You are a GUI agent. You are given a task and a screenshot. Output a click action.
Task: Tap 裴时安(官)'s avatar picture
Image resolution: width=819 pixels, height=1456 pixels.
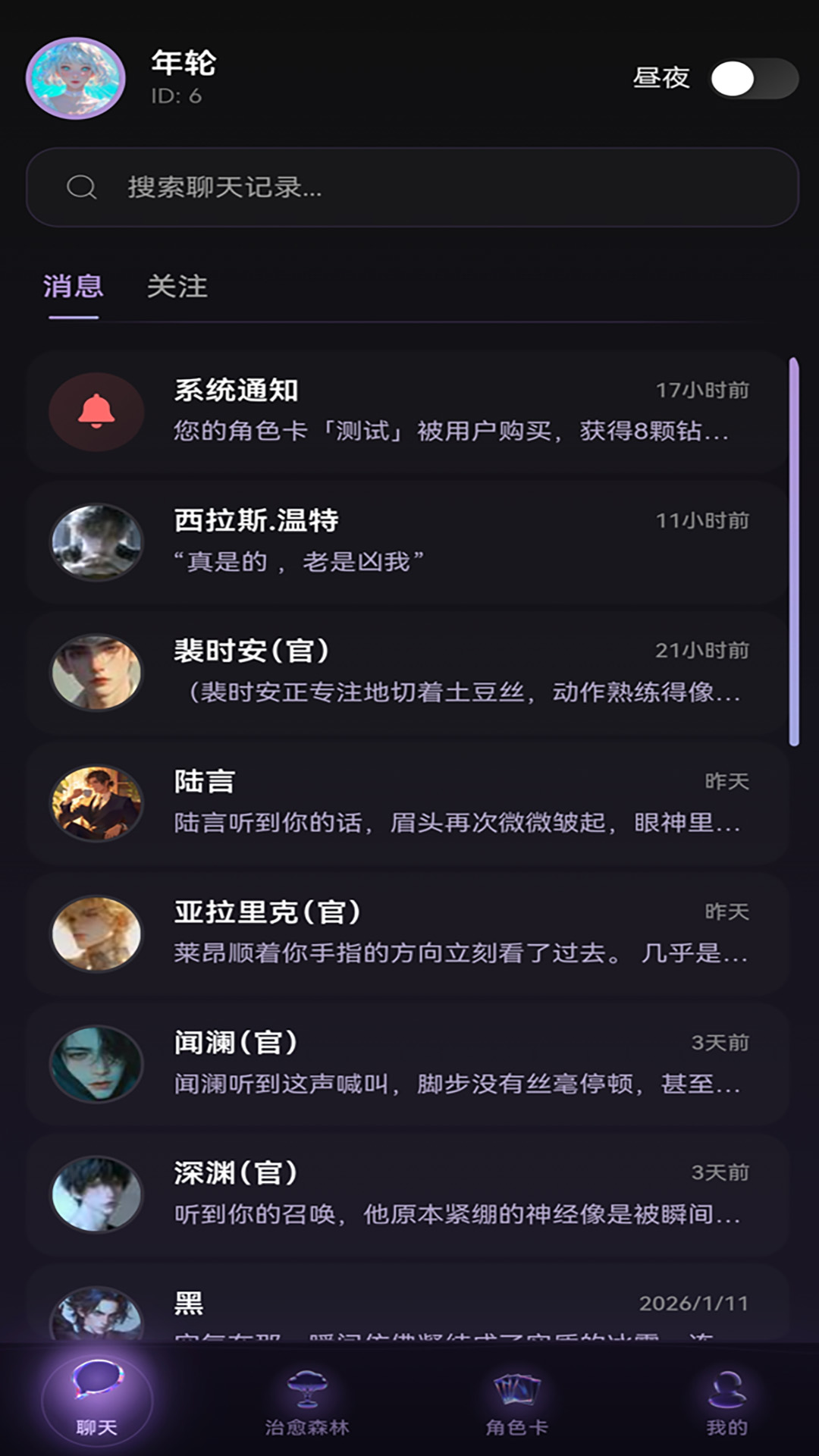(x=96, y=673)
